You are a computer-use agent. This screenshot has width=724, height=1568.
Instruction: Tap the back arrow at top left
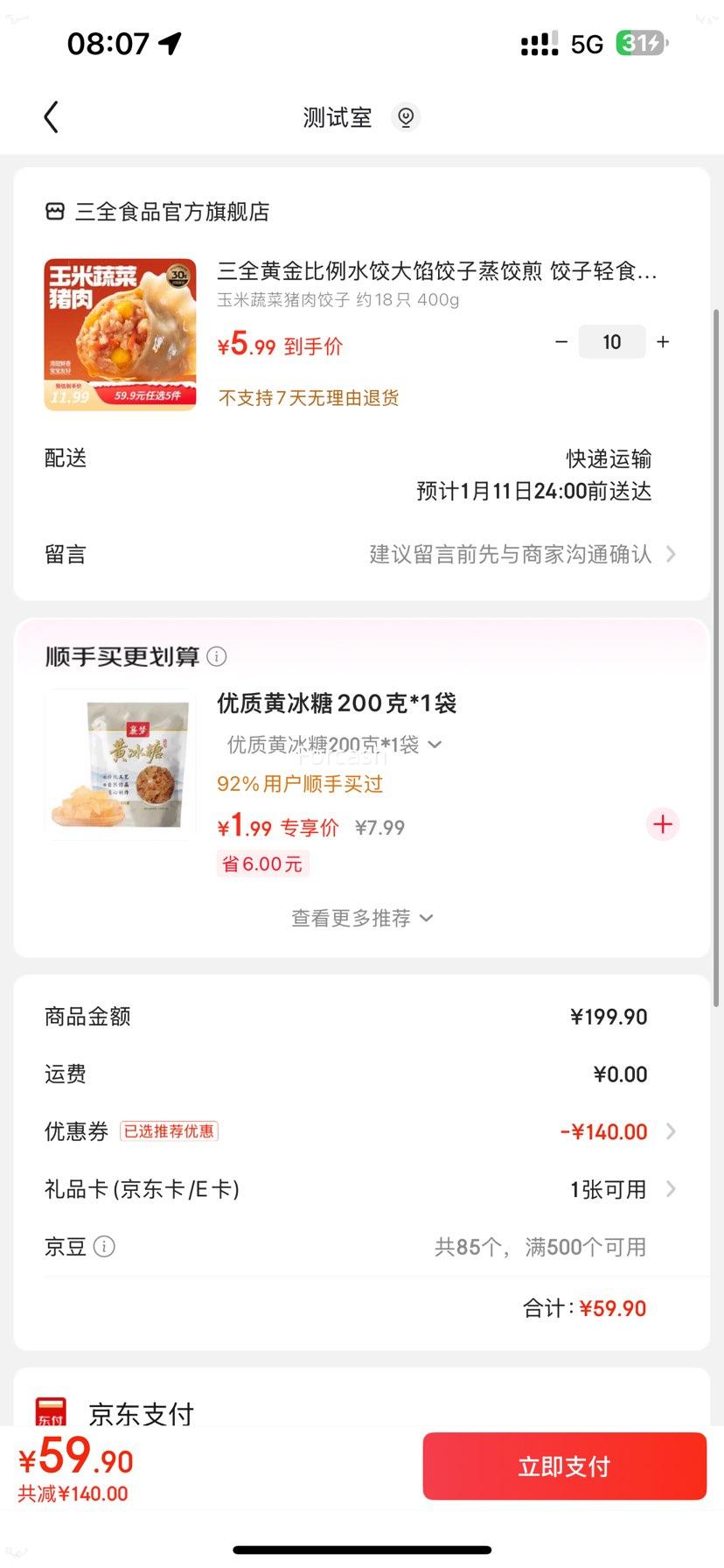50,116
